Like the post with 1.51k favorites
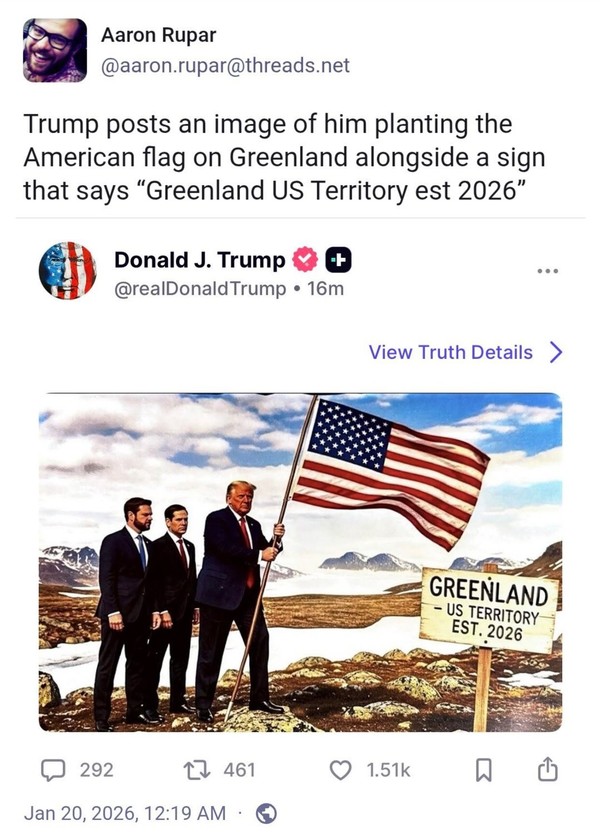Viewport: 600px width, 840px height. tap(341, 769)
